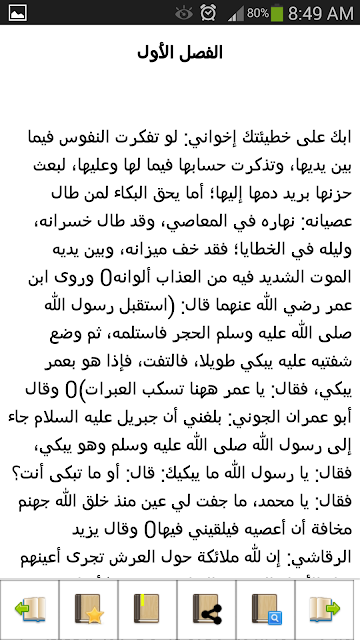Add a bookmark using the yellow-ribbon book
360x640 pixels.
147,609
